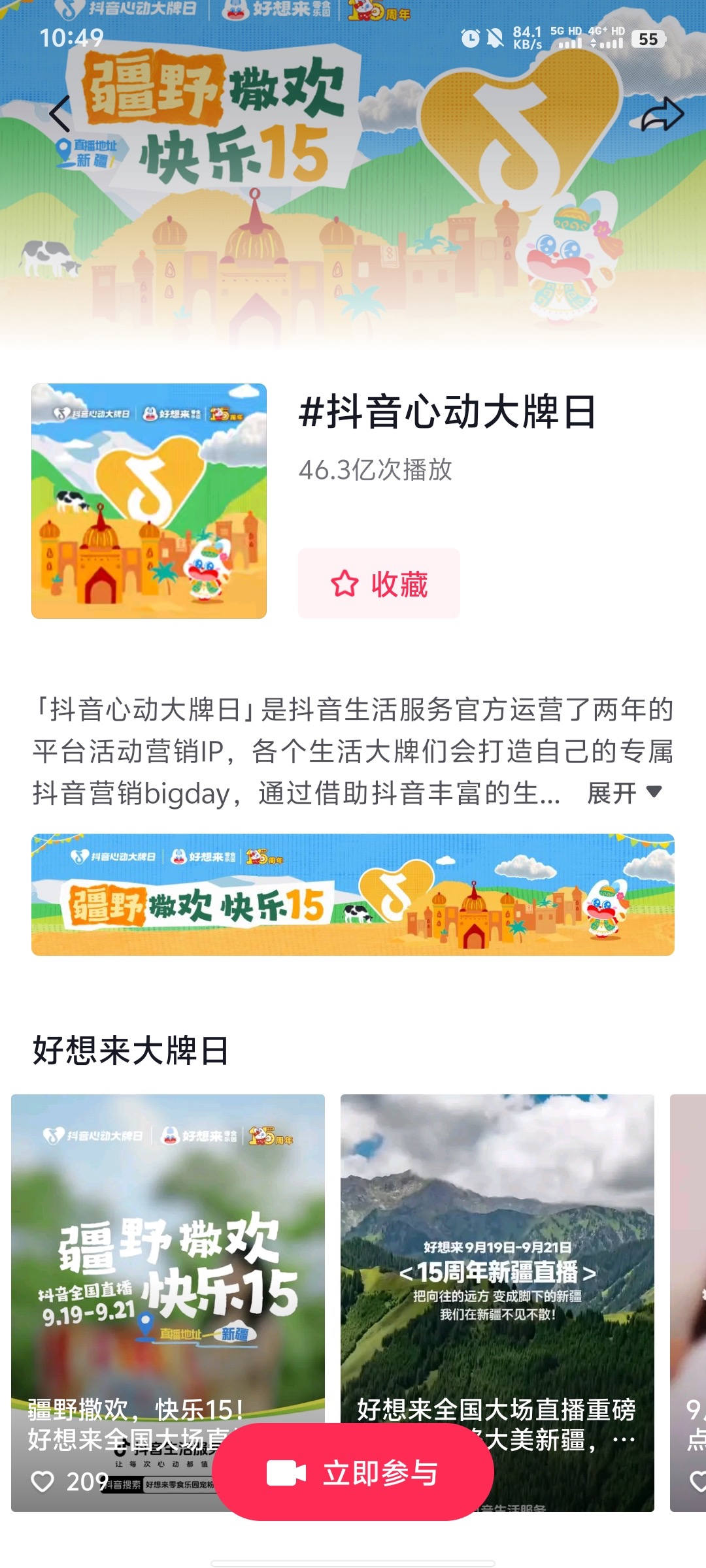Go back using the top-left arrow
Screen dimensions: 706x1568
(60, 114)
